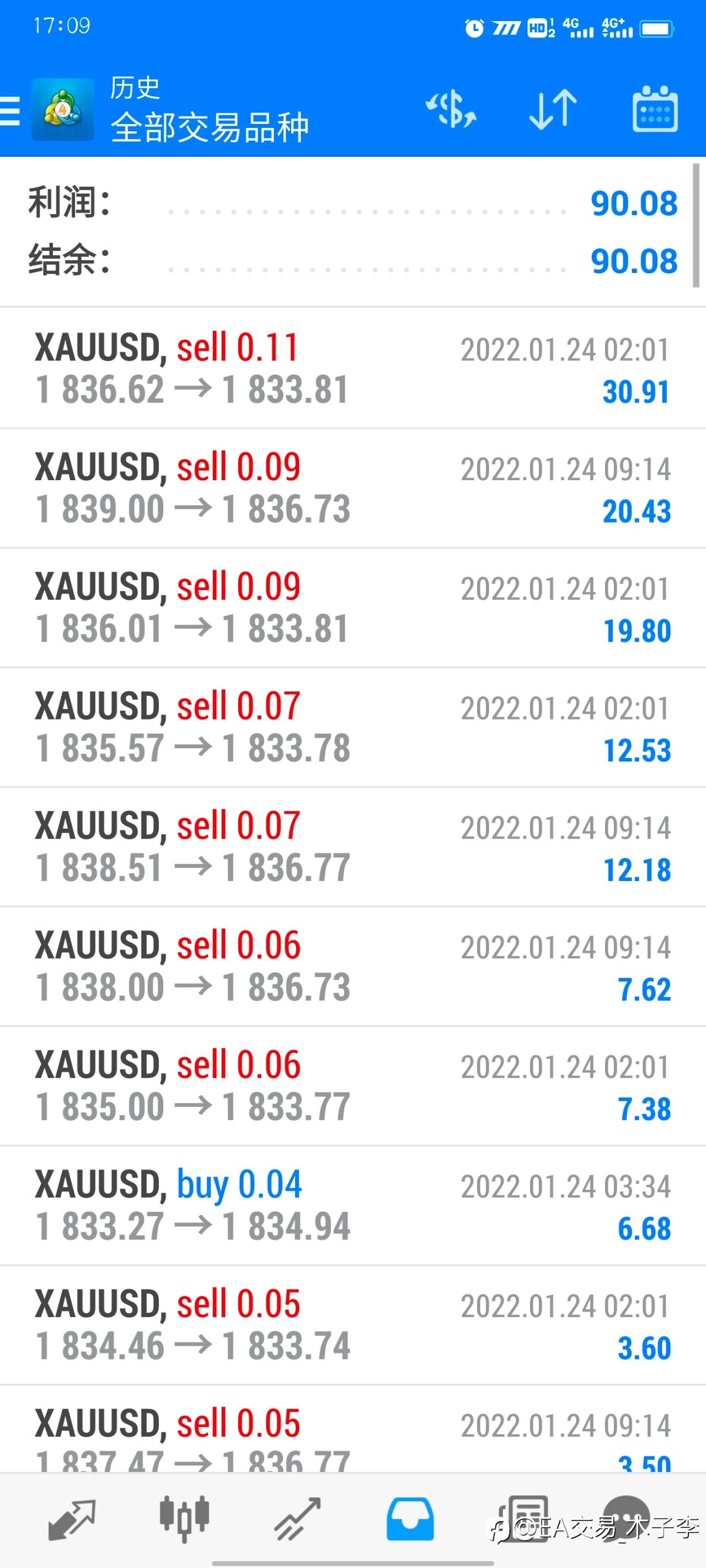Open the calendar date range picker
The height and width of the screenshot is (1568, 706).
(x=655, y=109)
